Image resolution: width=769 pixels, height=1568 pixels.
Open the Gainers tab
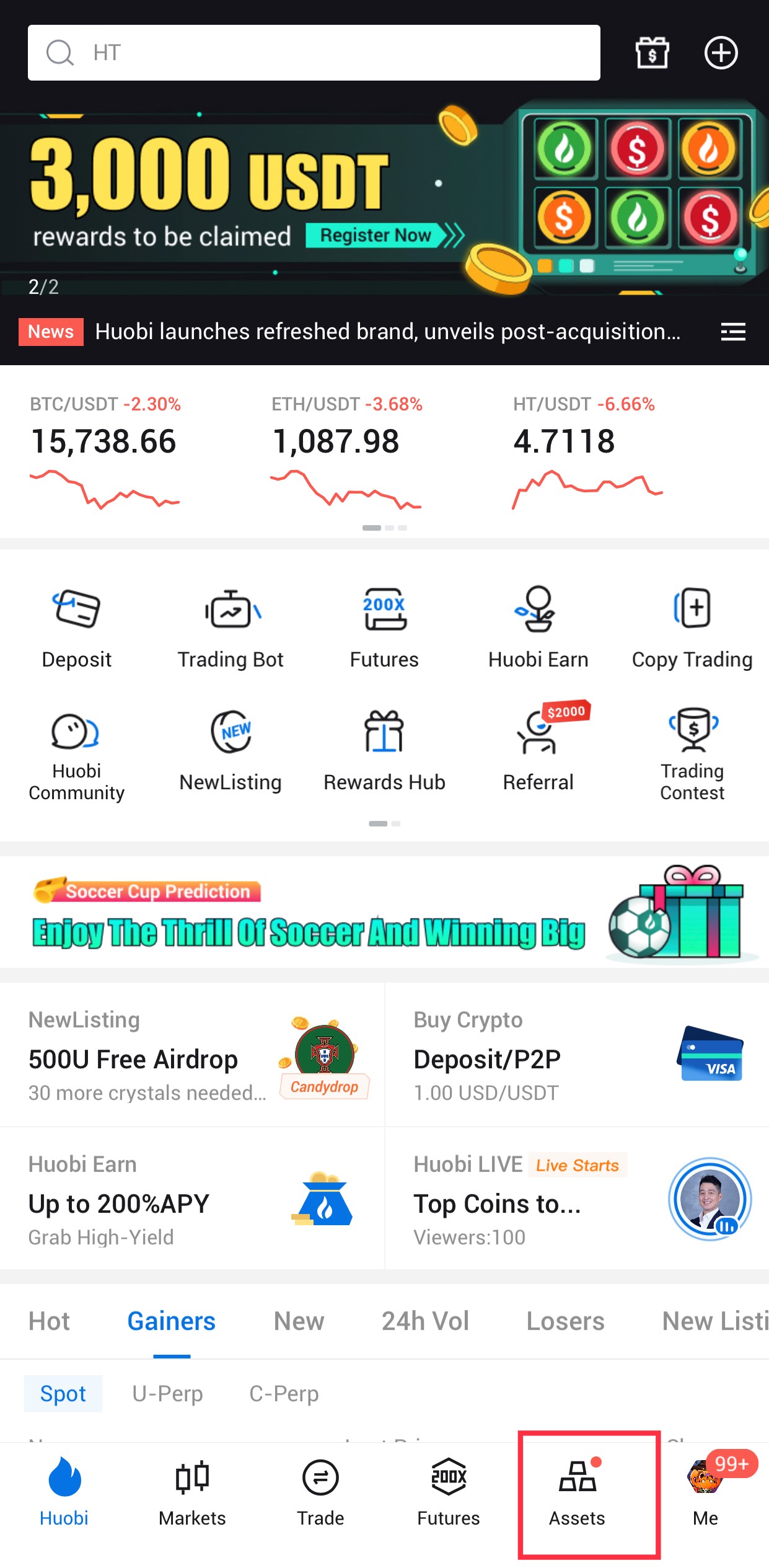[x=171, y=1321]
